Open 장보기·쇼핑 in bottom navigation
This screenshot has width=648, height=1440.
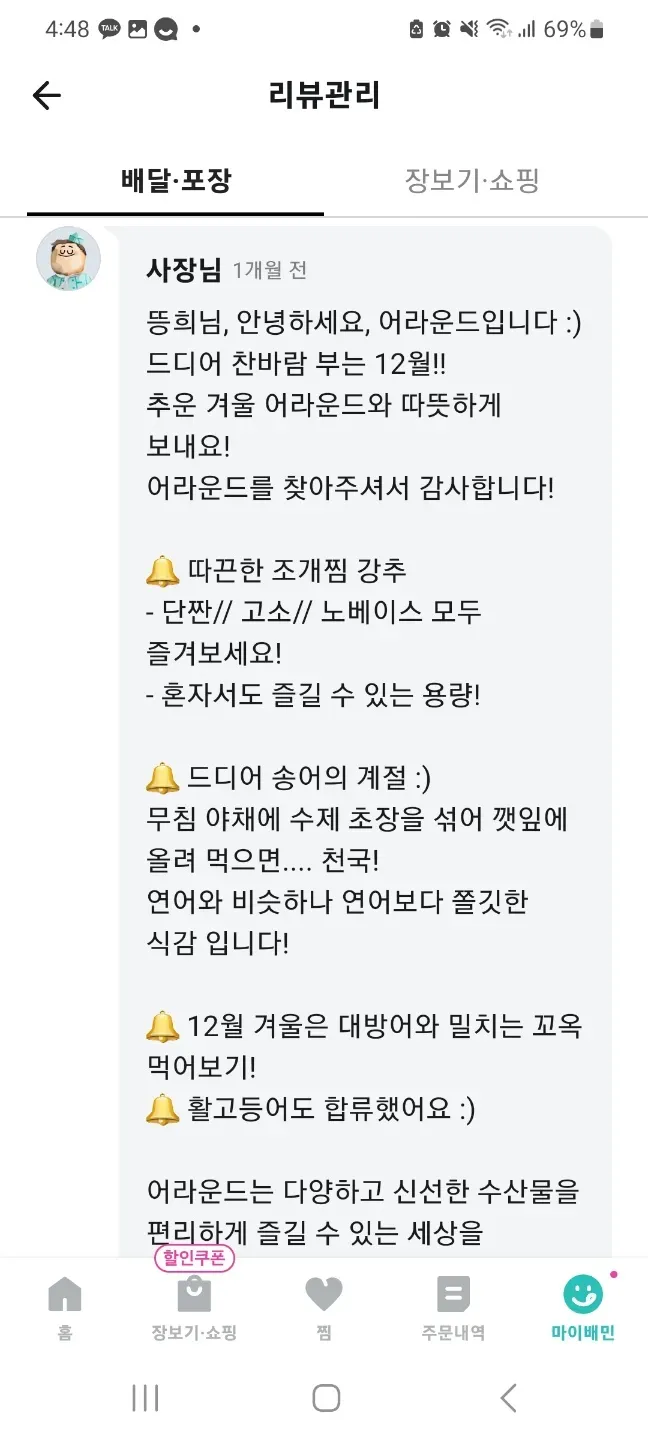(194, 1306)
